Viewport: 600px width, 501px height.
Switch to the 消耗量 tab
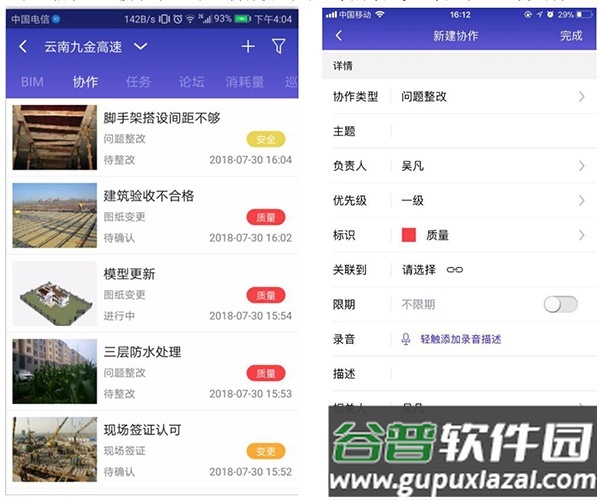pos(245,82)
